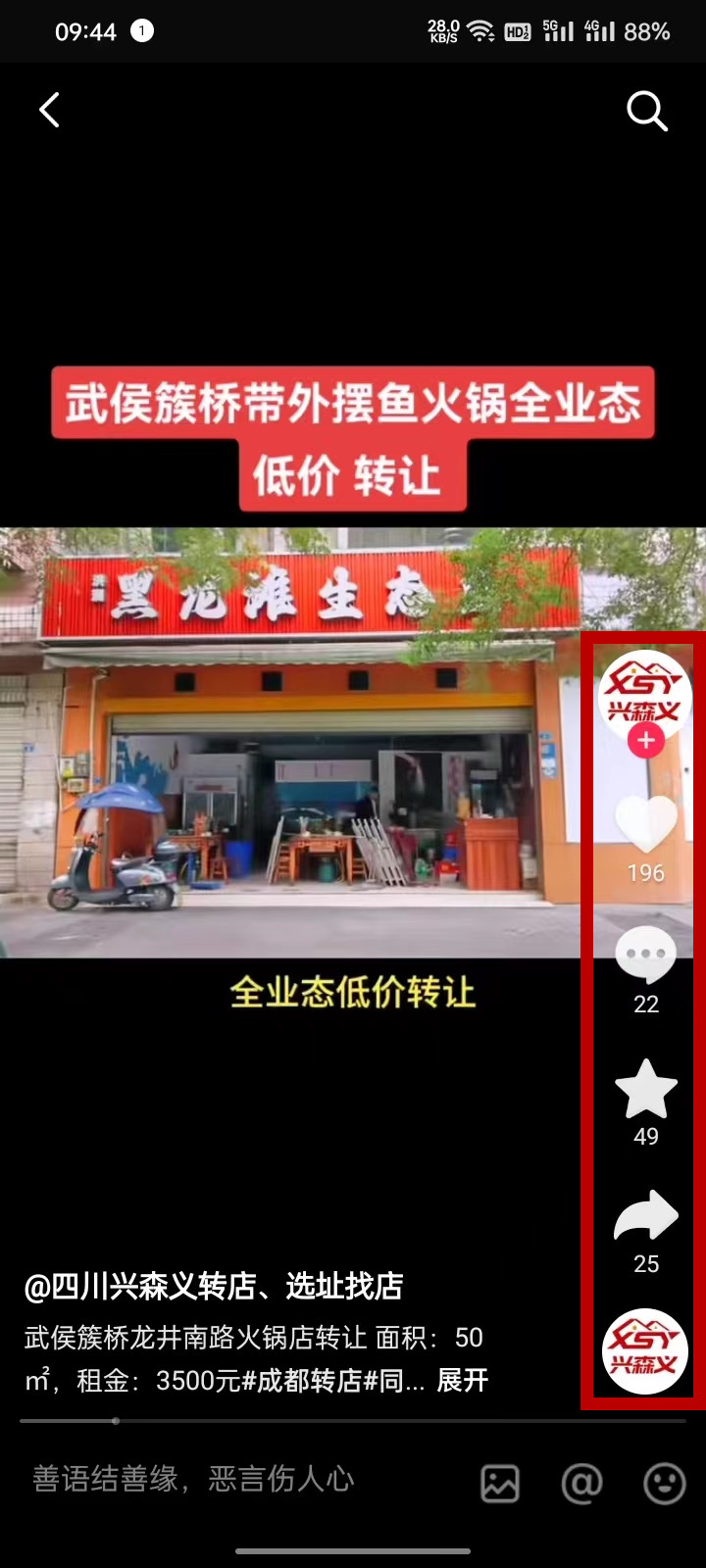Image resolution: width=706 pixels, height=1568 pixels.
Task: Add this video to favorites star
Action: pos(645,1090)
